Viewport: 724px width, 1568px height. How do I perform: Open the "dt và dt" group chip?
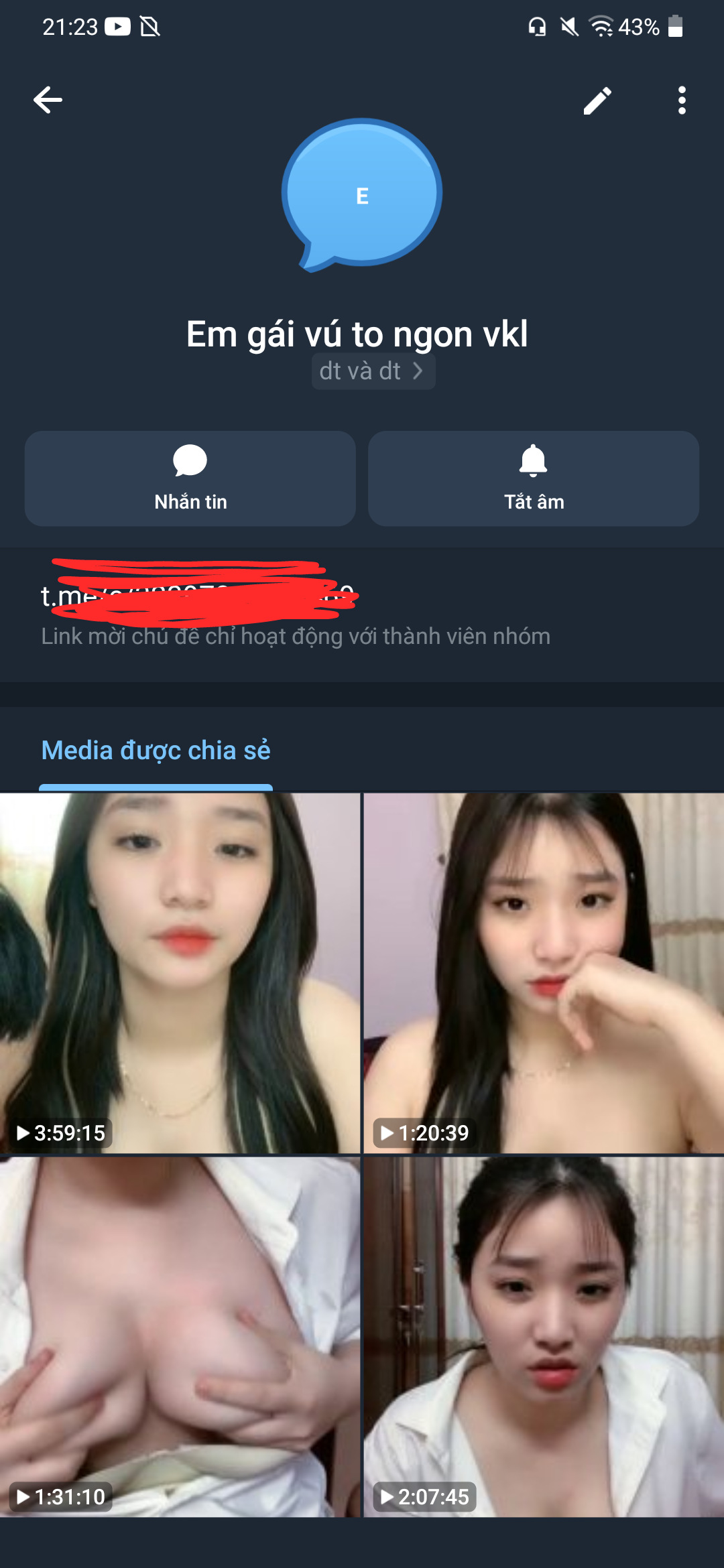(373, 371)
